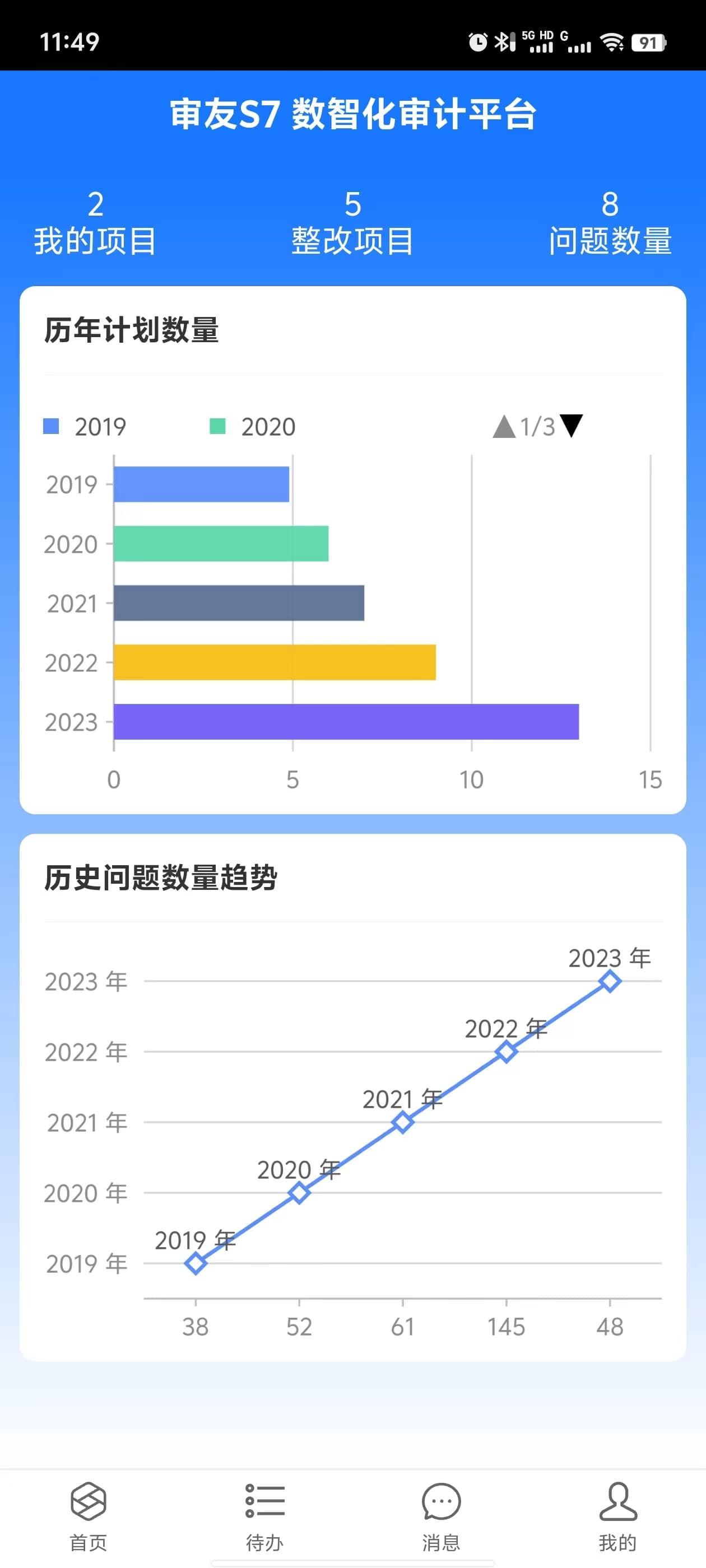The height and width of the screenshot is (1568, 706).
Task: Switch to the 消息 tab
Action: pos(441,1516)
